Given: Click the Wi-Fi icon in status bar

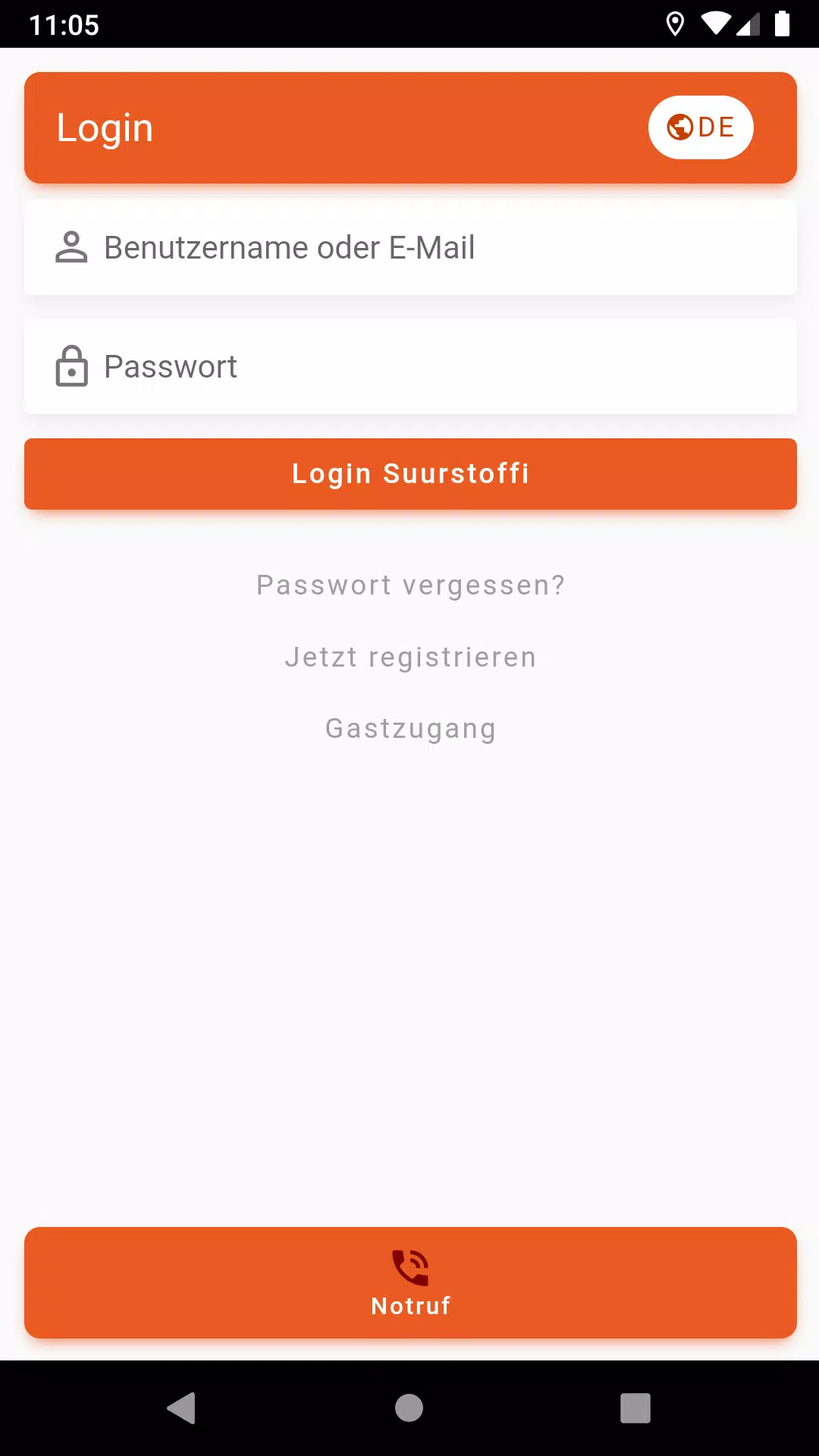Looking at the screenshot, I should pos(717,24).
